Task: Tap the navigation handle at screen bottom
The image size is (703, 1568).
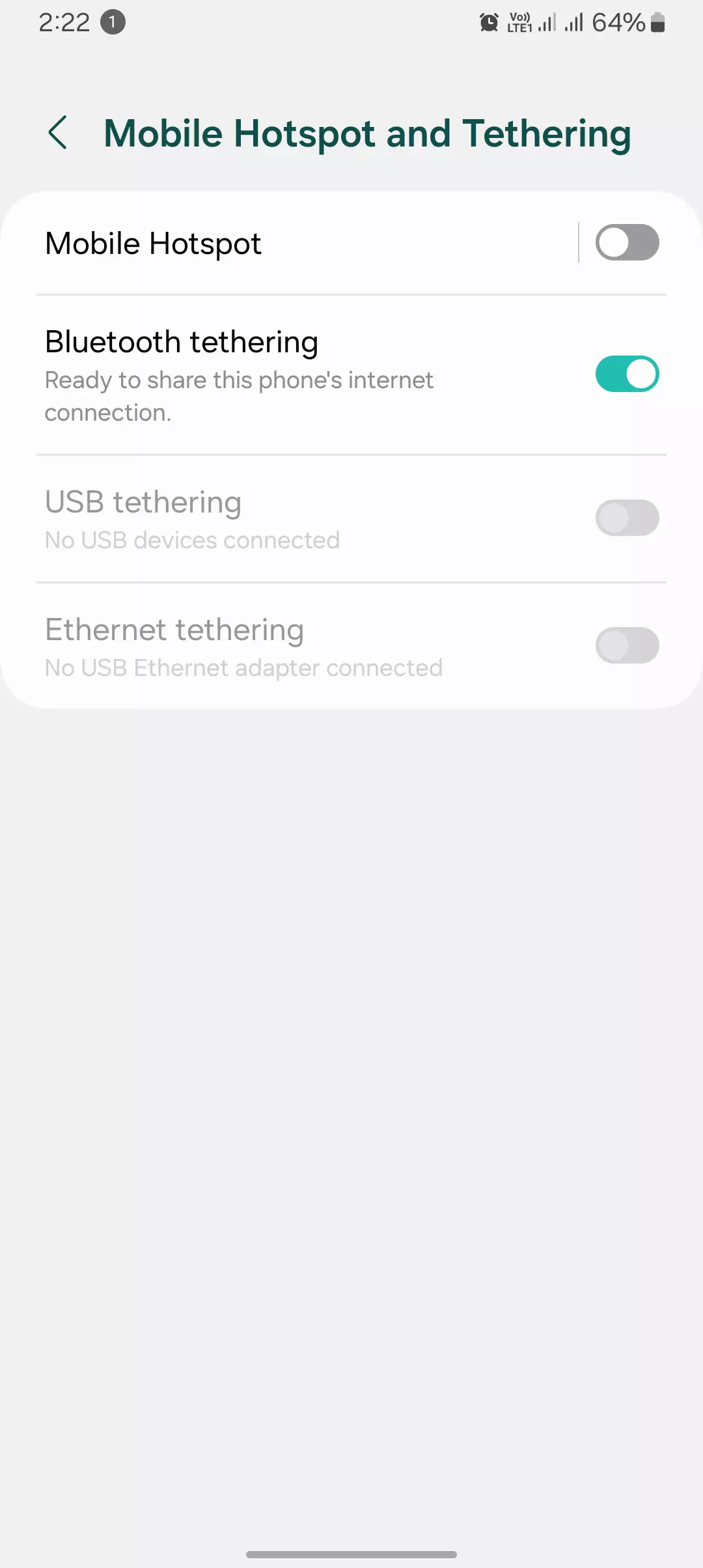Action: pyautogui.click(x=351, y=1554)
